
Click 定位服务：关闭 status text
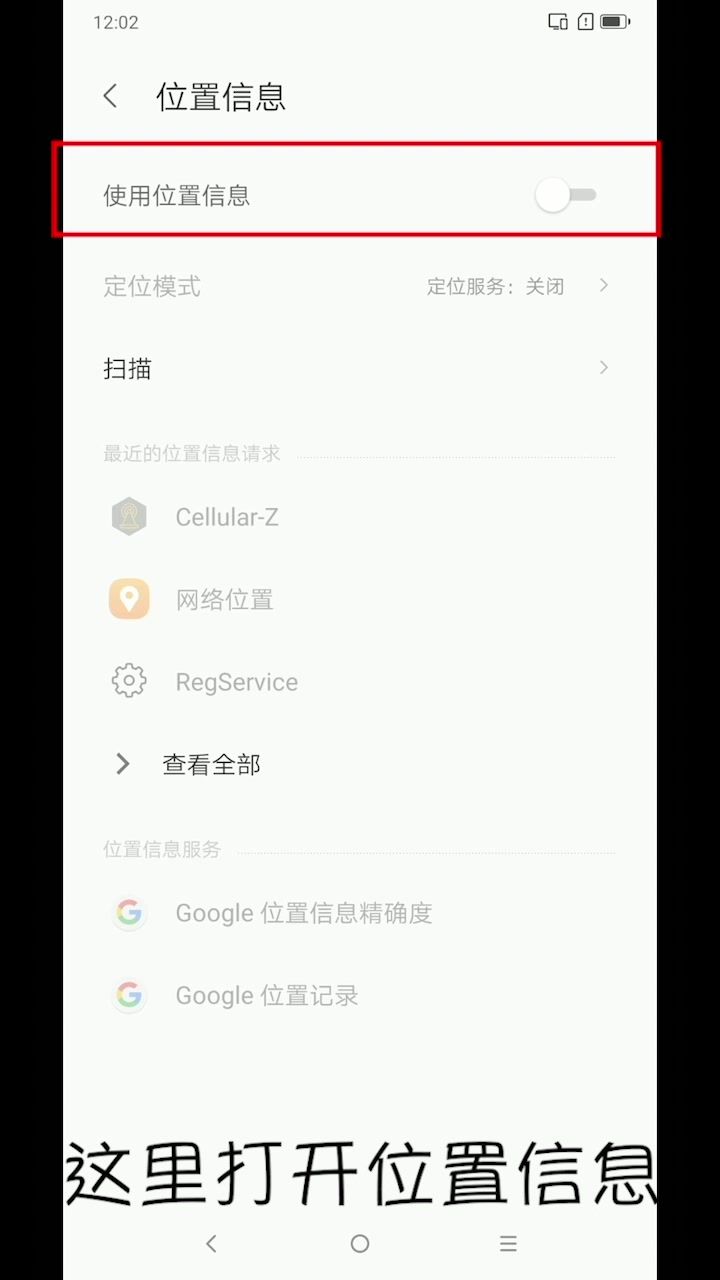[495, 286]
